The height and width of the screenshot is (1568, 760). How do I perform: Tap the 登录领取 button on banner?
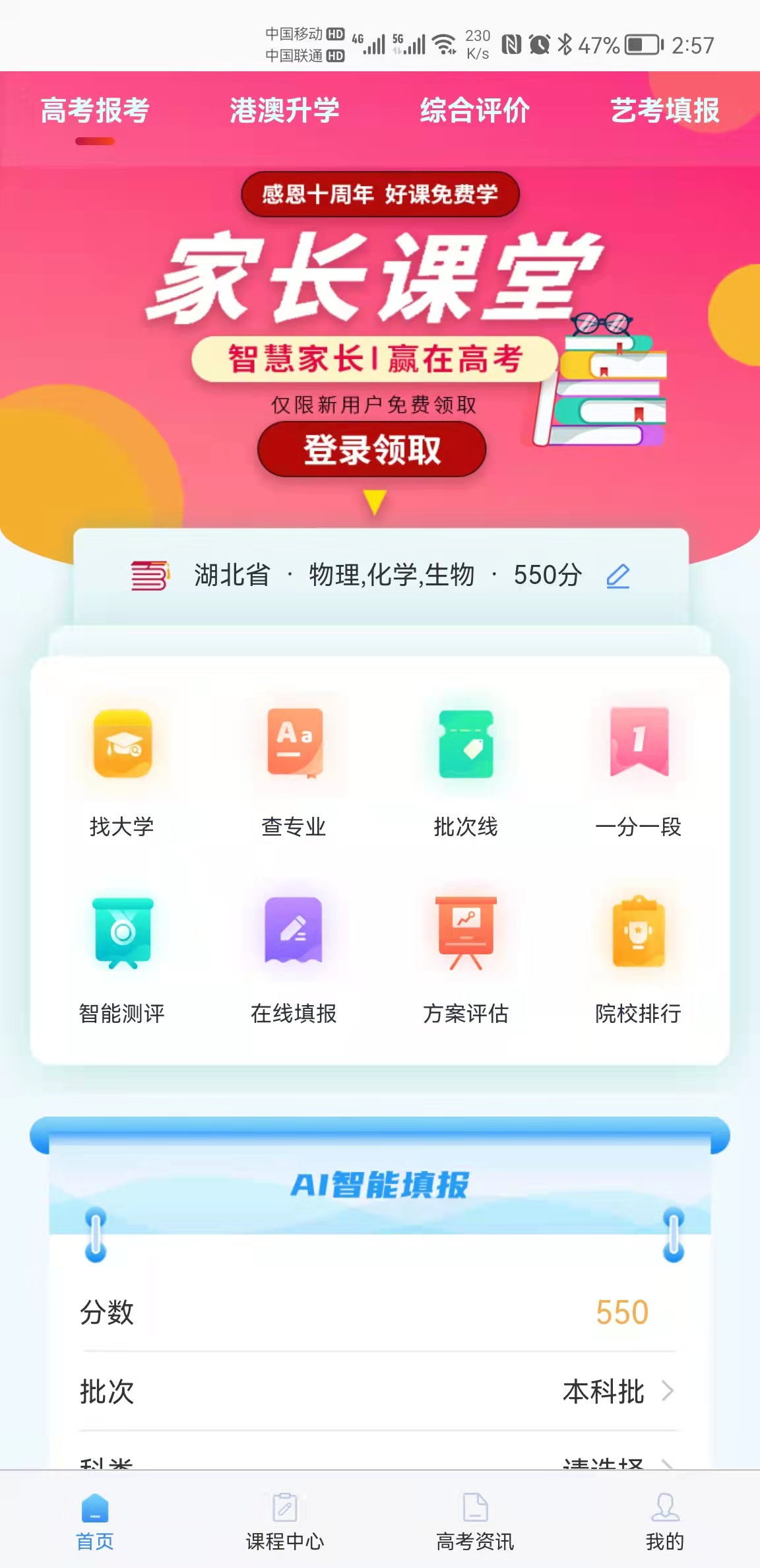point(372,449)
